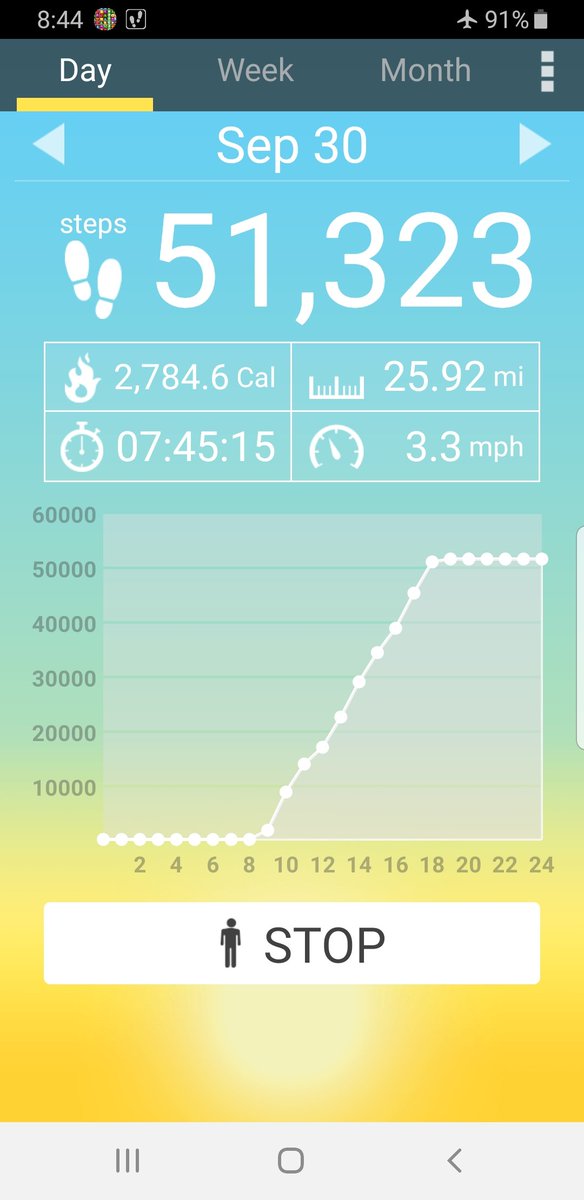The image size is (584, 1200).
Task: Switch to the Week tab
Action: pos(255,71)
